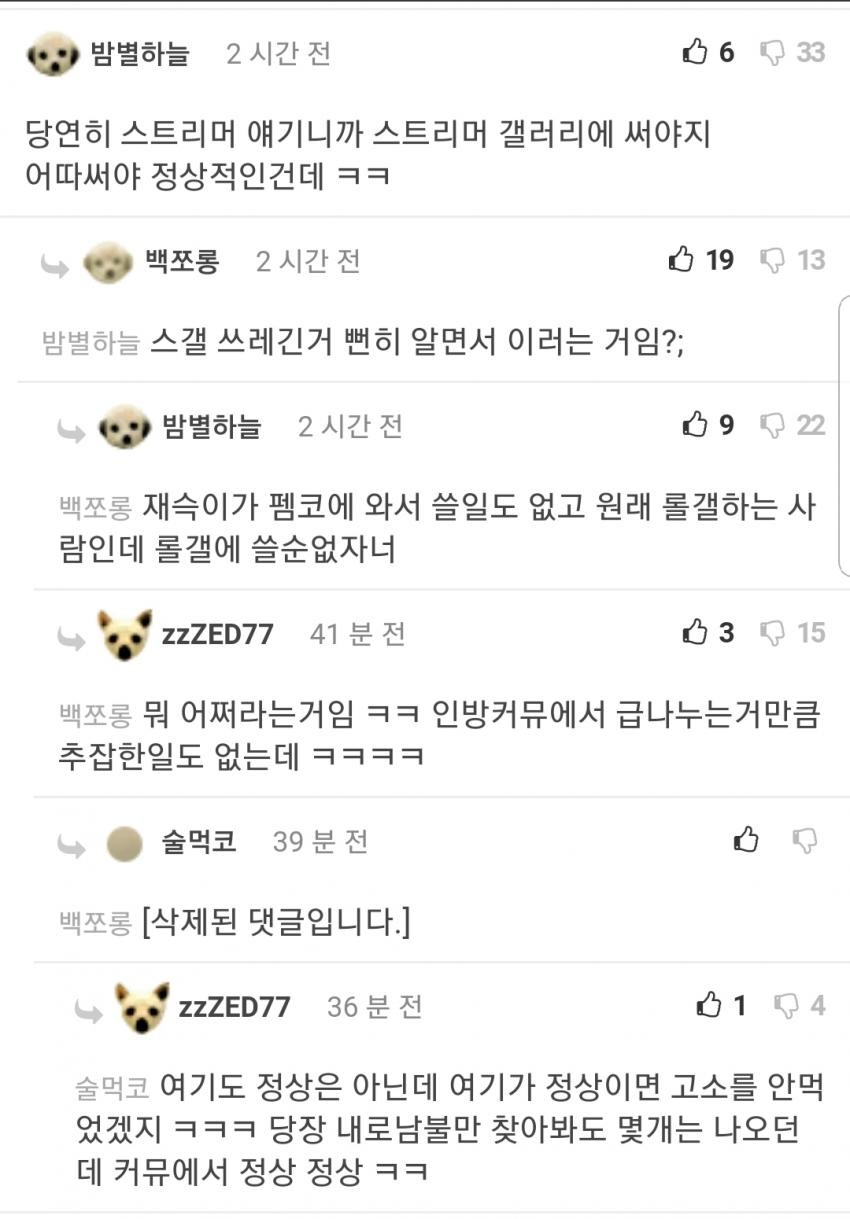Like 술먹코's deleted comment
The width and height of the screenshot is (850, 1219).
pyautogui.click(x=746, y=840)
